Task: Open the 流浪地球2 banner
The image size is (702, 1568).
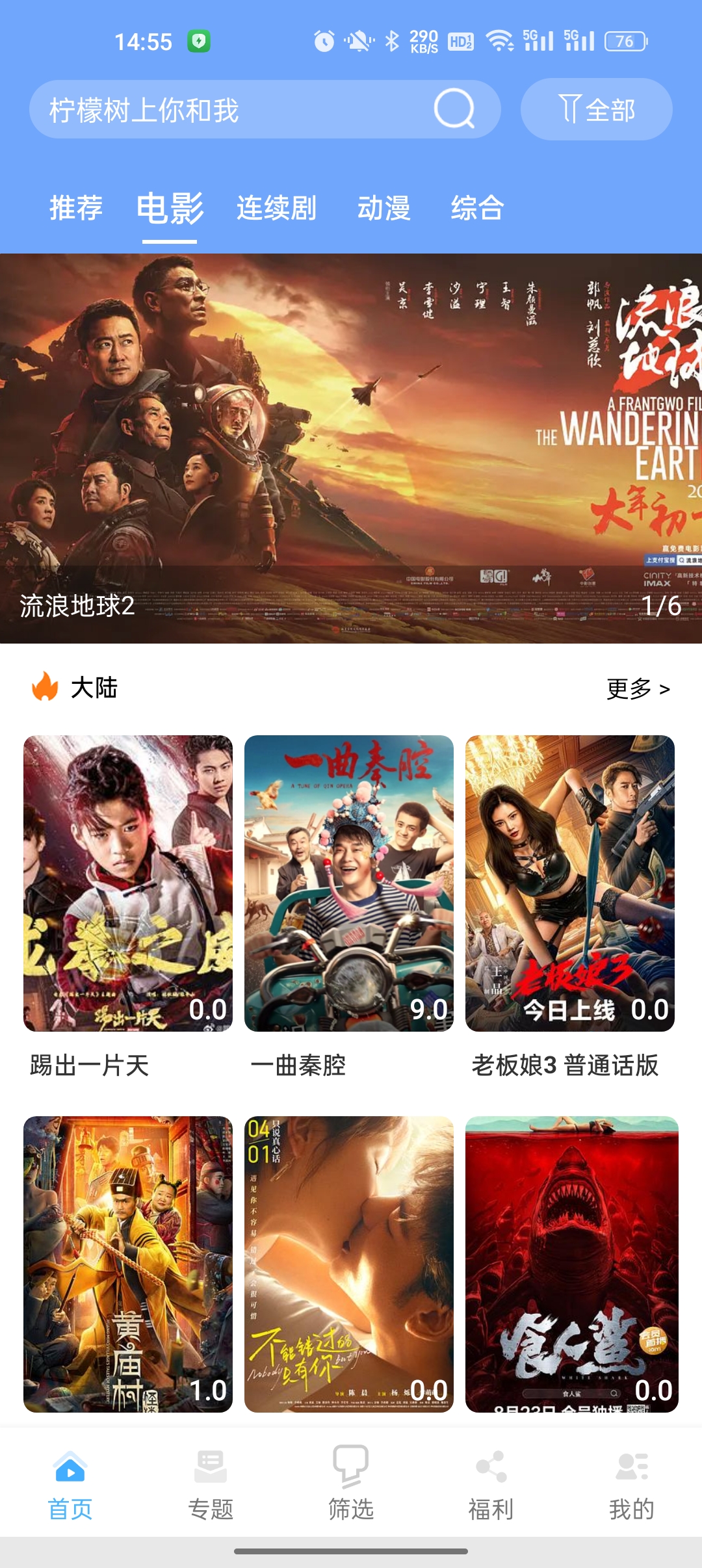Action: [x=351, y=449]
